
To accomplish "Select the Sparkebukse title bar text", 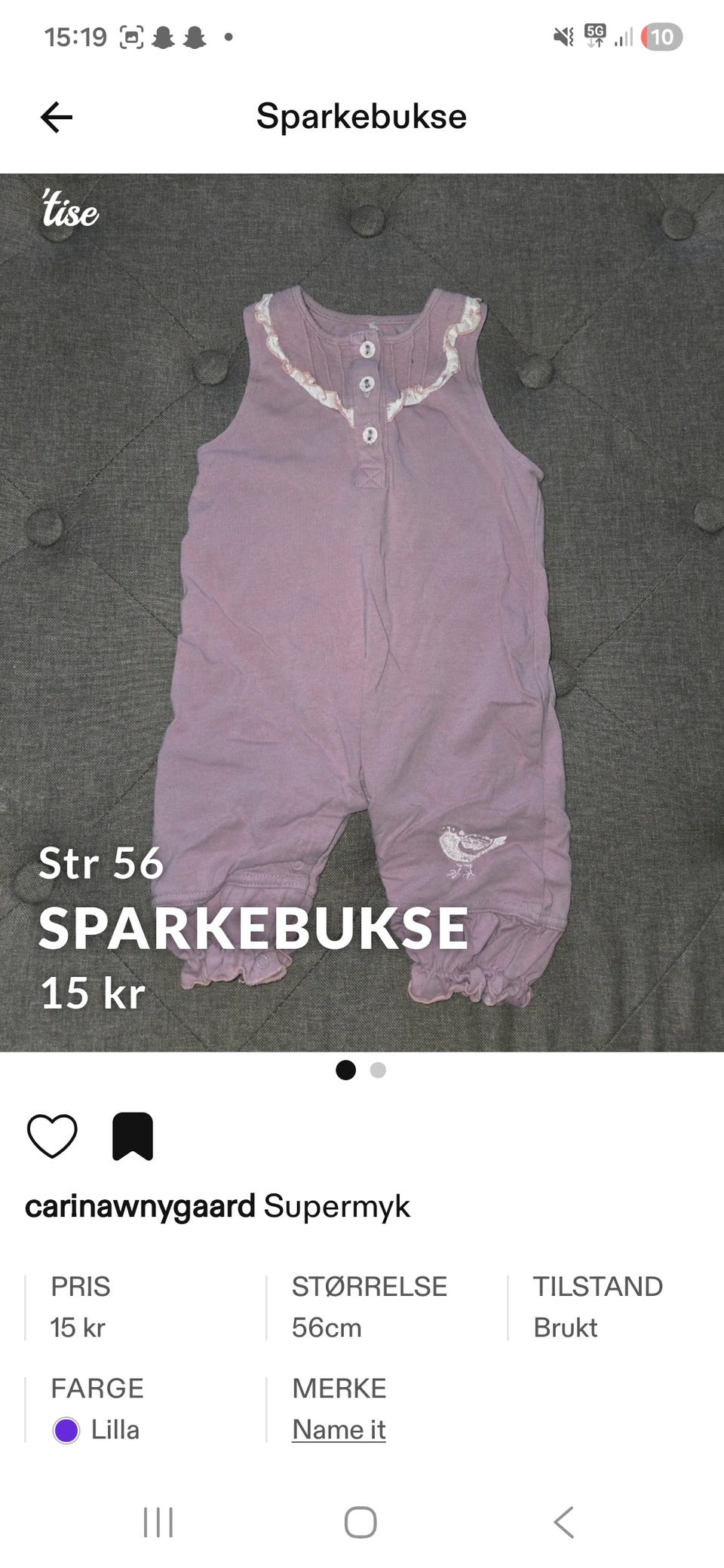I will click(361, 117).
